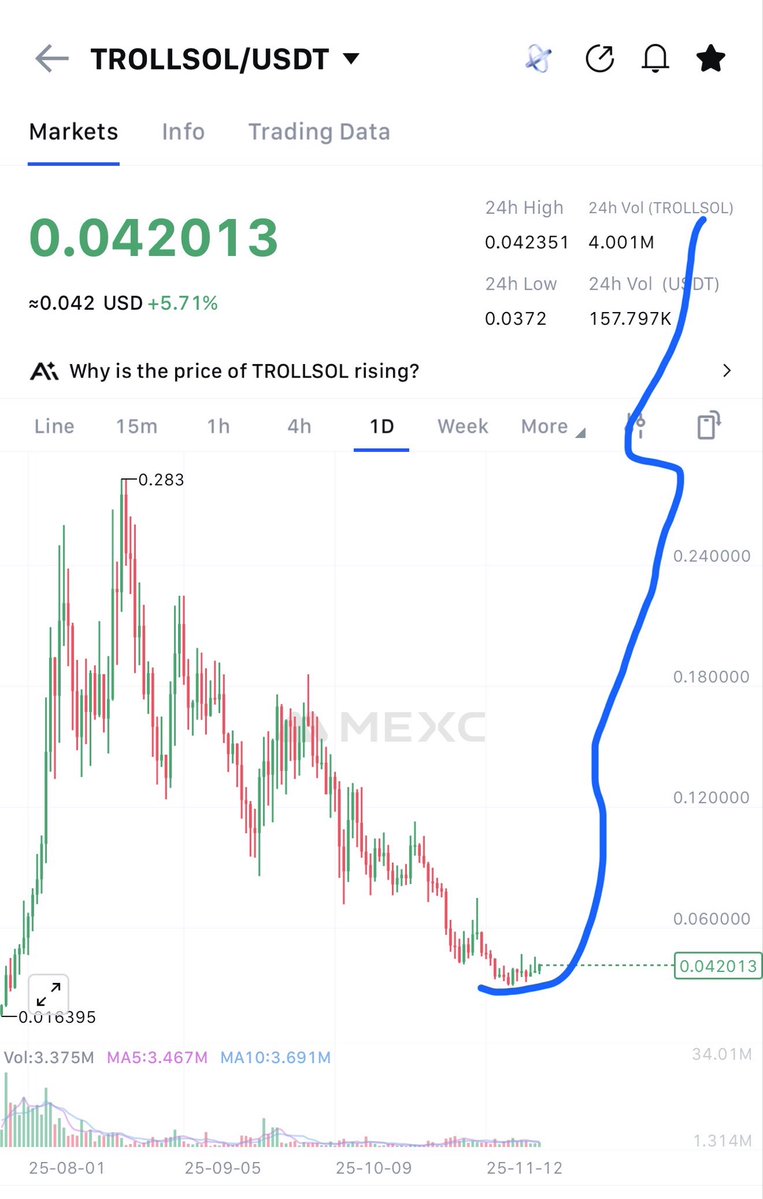Select the 1D chart interval
Screen dimensions: 763x1199
coord(381,426)
